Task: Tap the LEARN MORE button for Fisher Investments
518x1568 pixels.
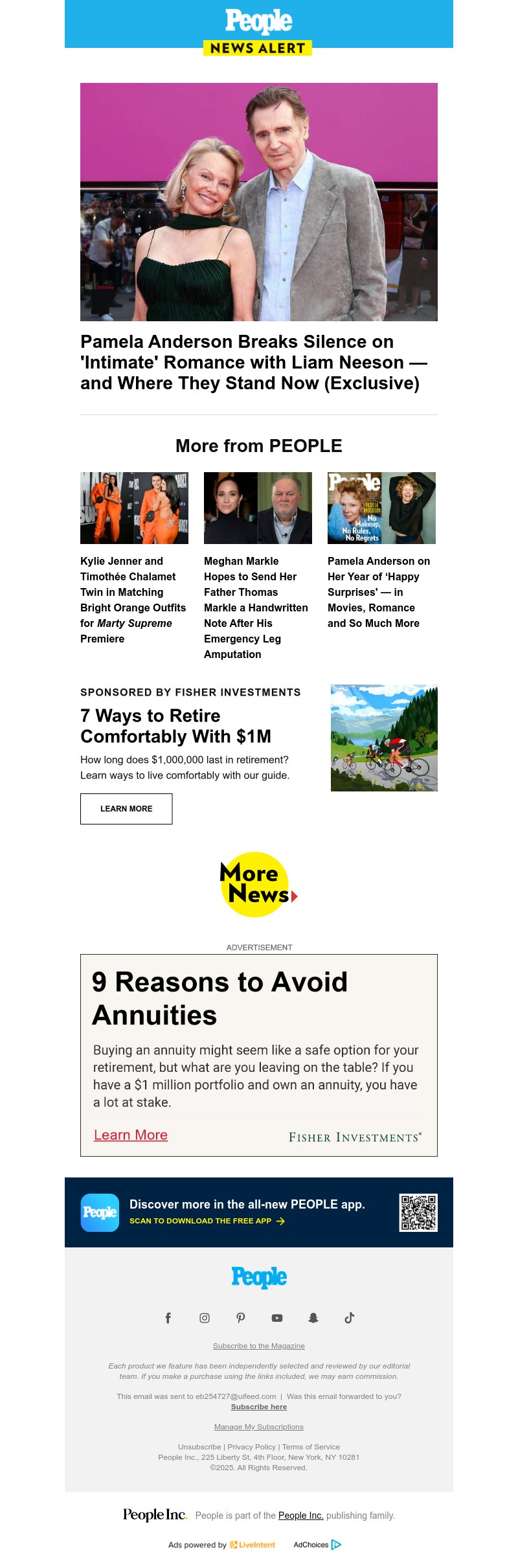Action: (x=126, y=808)
